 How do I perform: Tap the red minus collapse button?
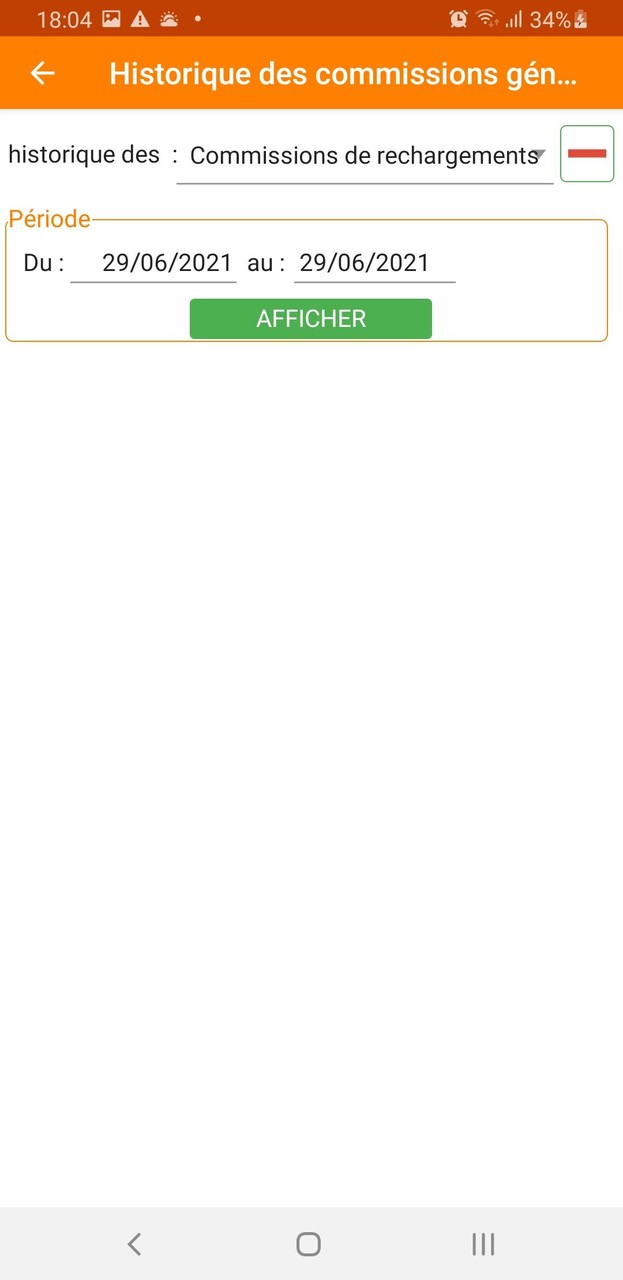pos(587,153)
